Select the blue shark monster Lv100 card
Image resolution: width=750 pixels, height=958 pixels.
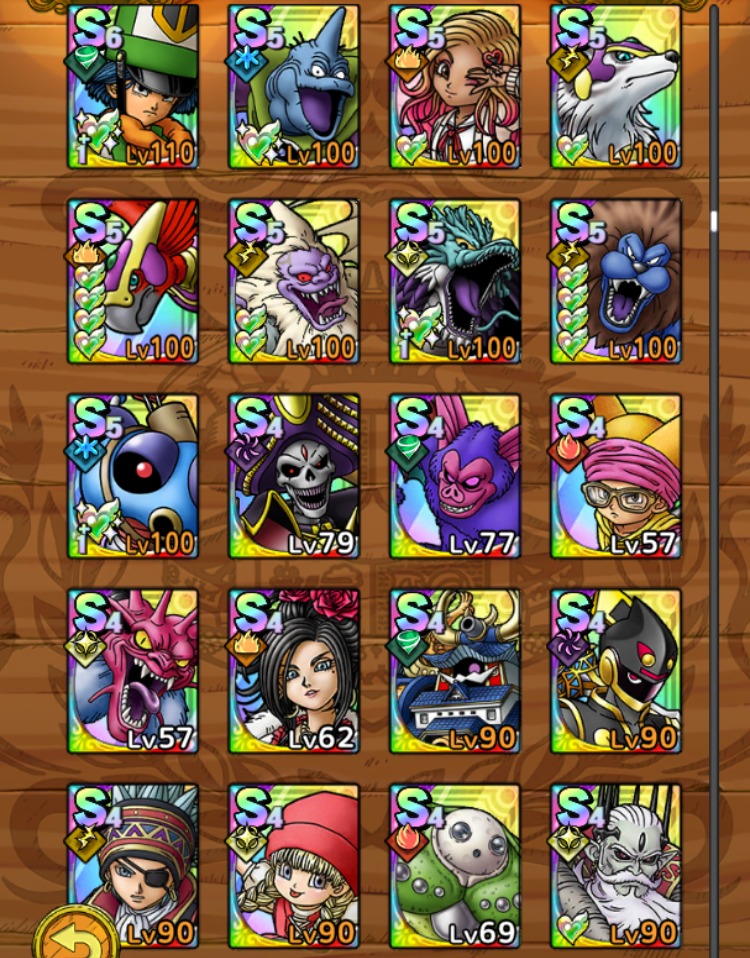294,87
